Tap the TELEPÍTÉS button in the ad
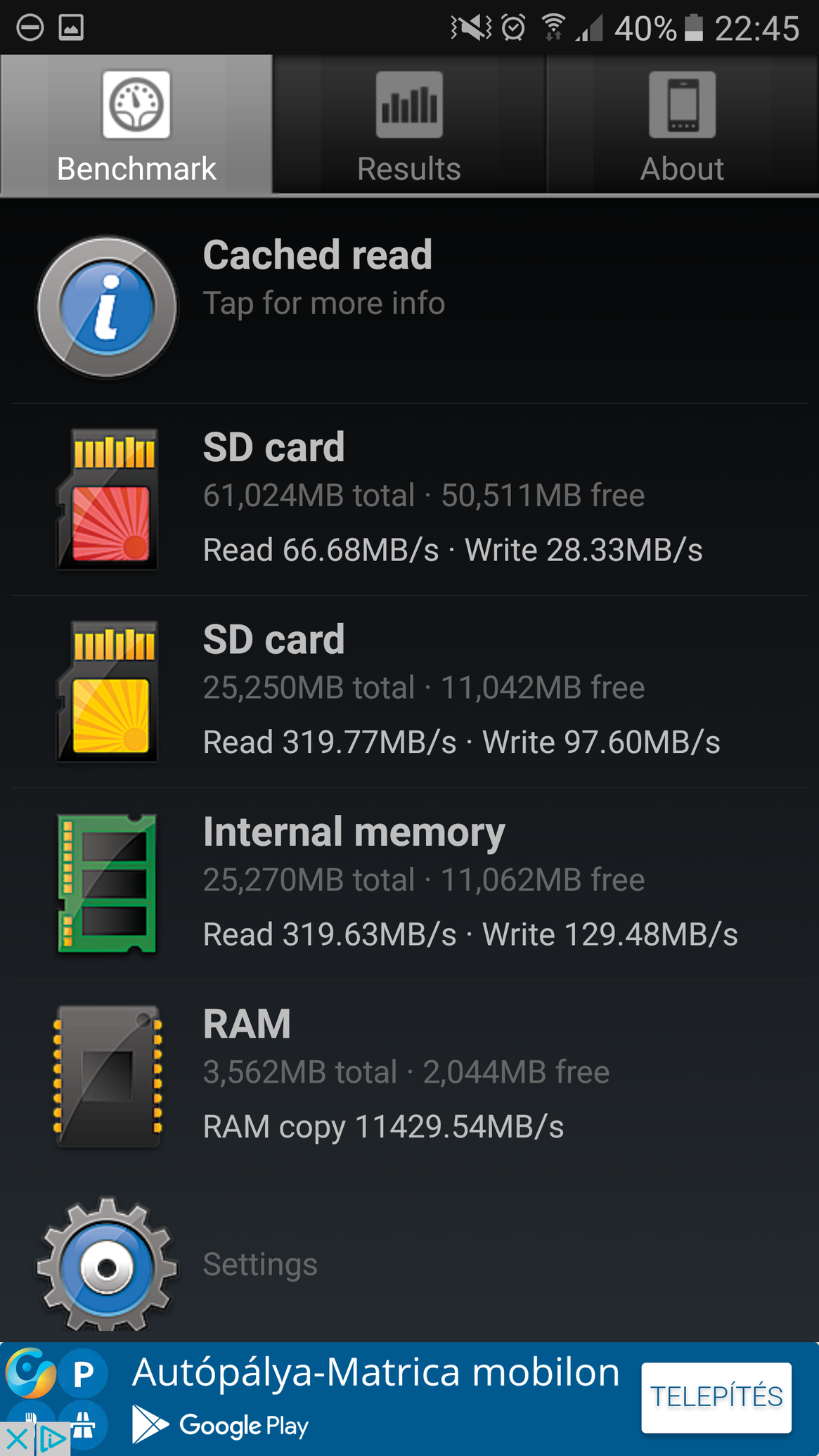The image size is (819, 1456). (x=716, y=1397)
